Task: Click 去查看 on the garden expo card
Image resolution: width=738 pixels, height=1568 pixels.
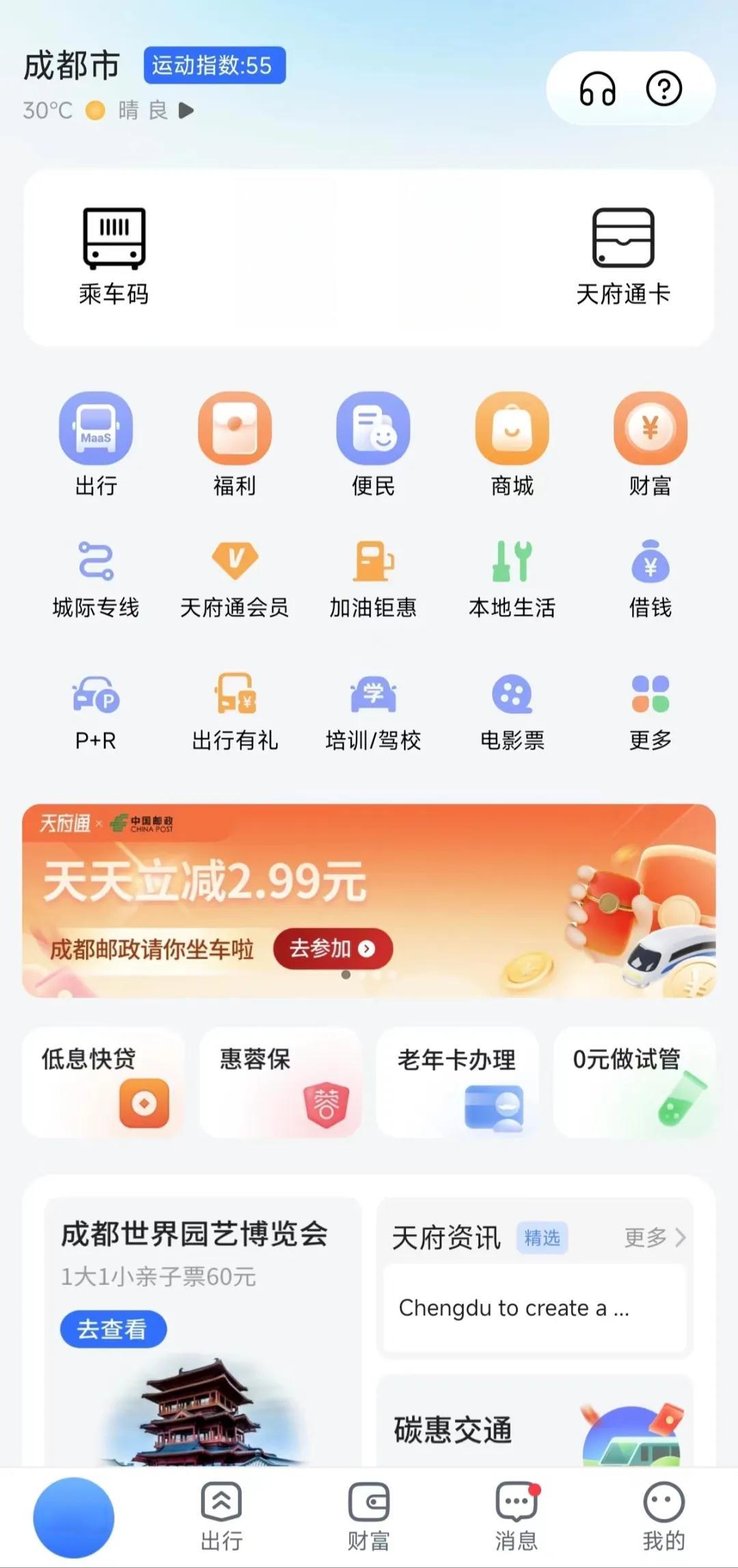Action: click(x=113, y=1328)
